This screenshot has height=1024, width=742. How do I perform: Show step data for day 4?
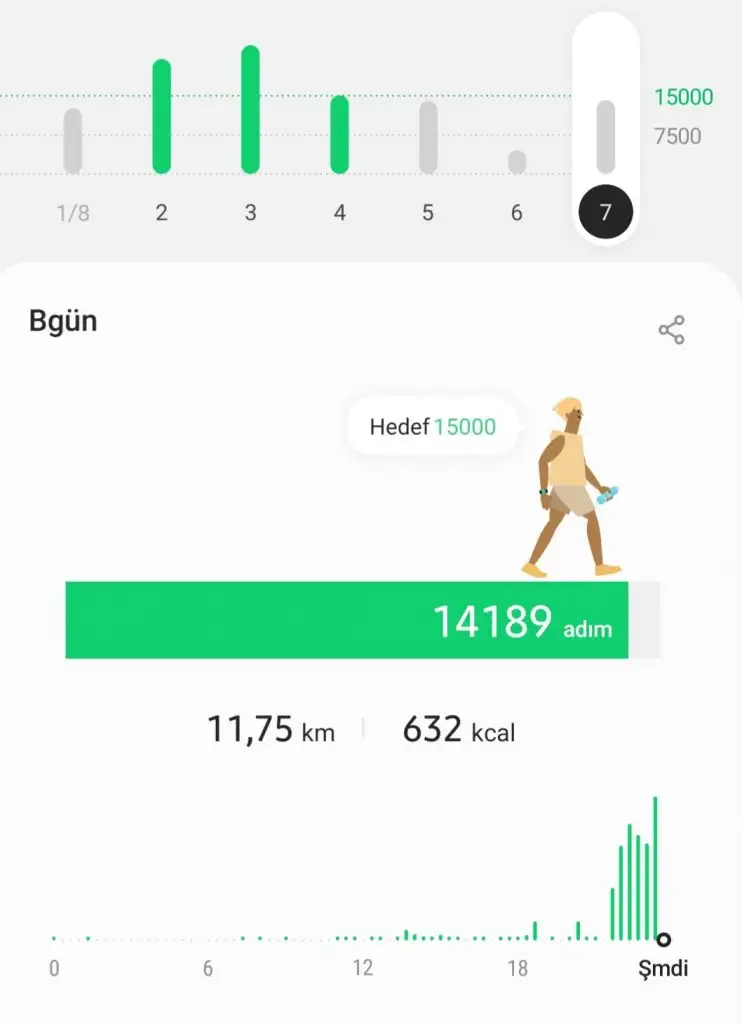coord(339,212)
